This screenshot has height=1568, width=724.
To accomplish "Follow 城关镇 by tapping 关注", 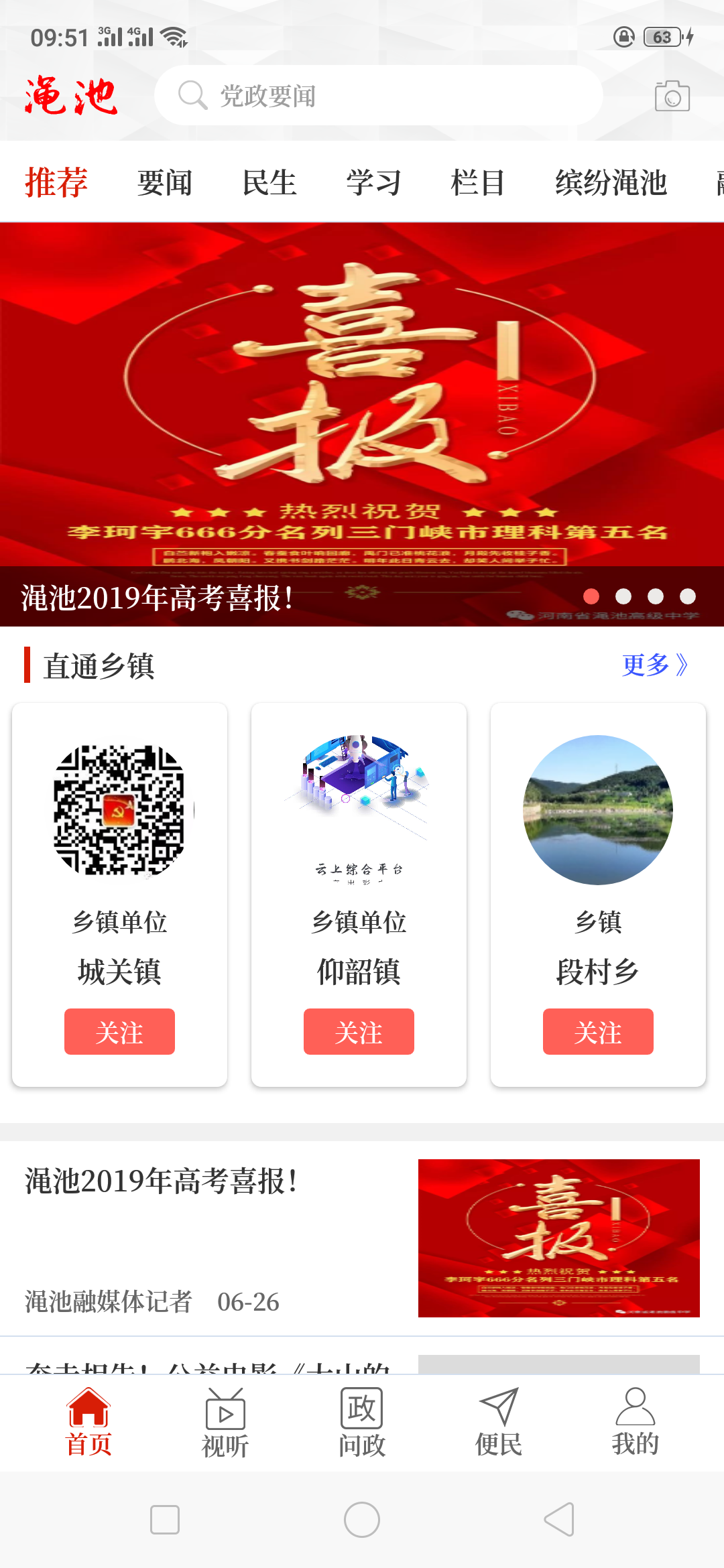I will [119, 1033].
